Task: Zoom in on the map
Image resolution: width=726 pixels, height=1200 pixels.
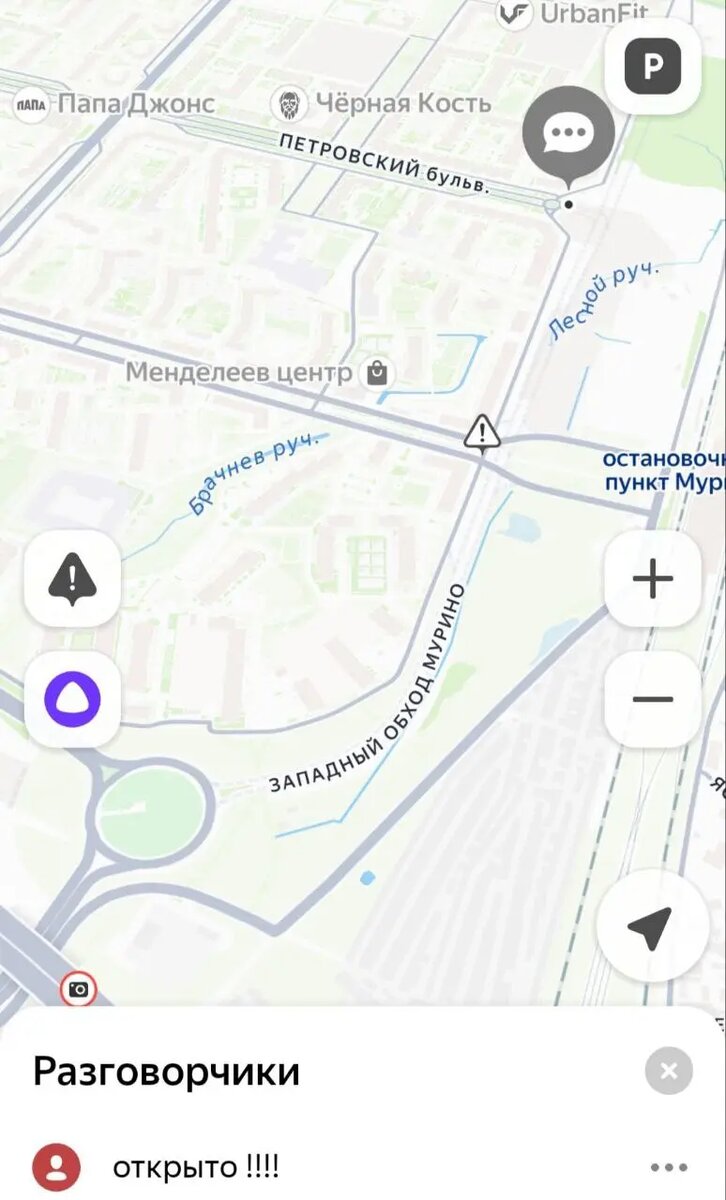Action: click(x=653, y=579)
